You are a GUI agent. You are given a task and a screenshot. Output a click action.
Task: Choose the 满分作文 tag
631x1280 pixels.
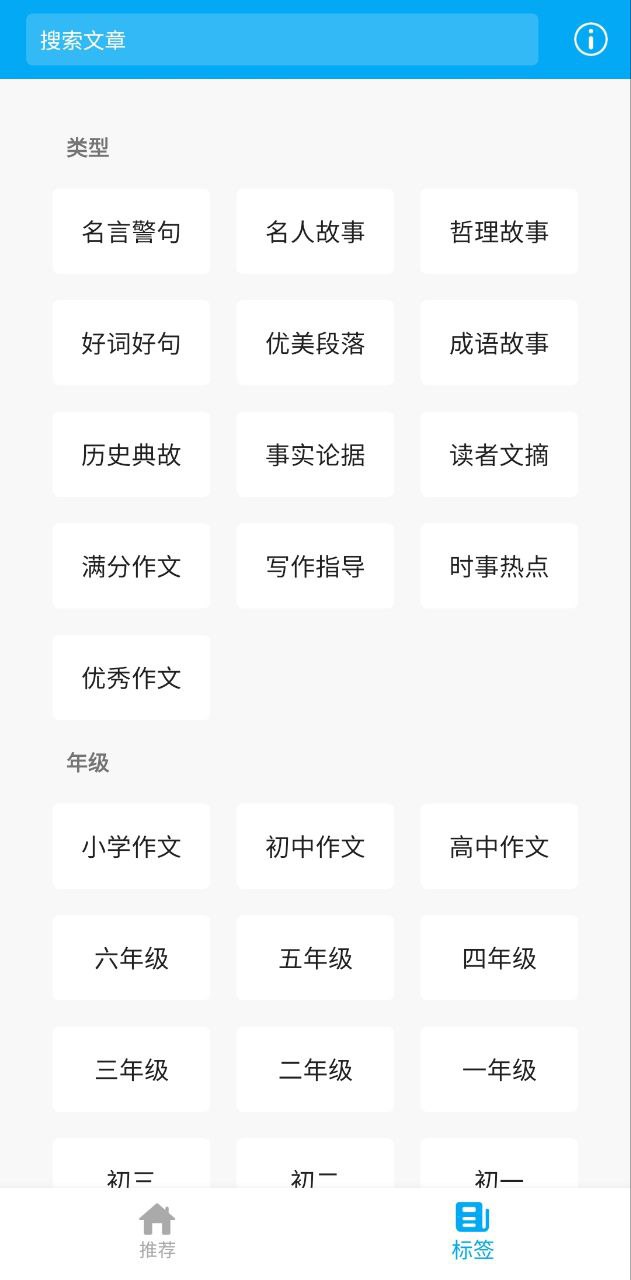(131, 566)
